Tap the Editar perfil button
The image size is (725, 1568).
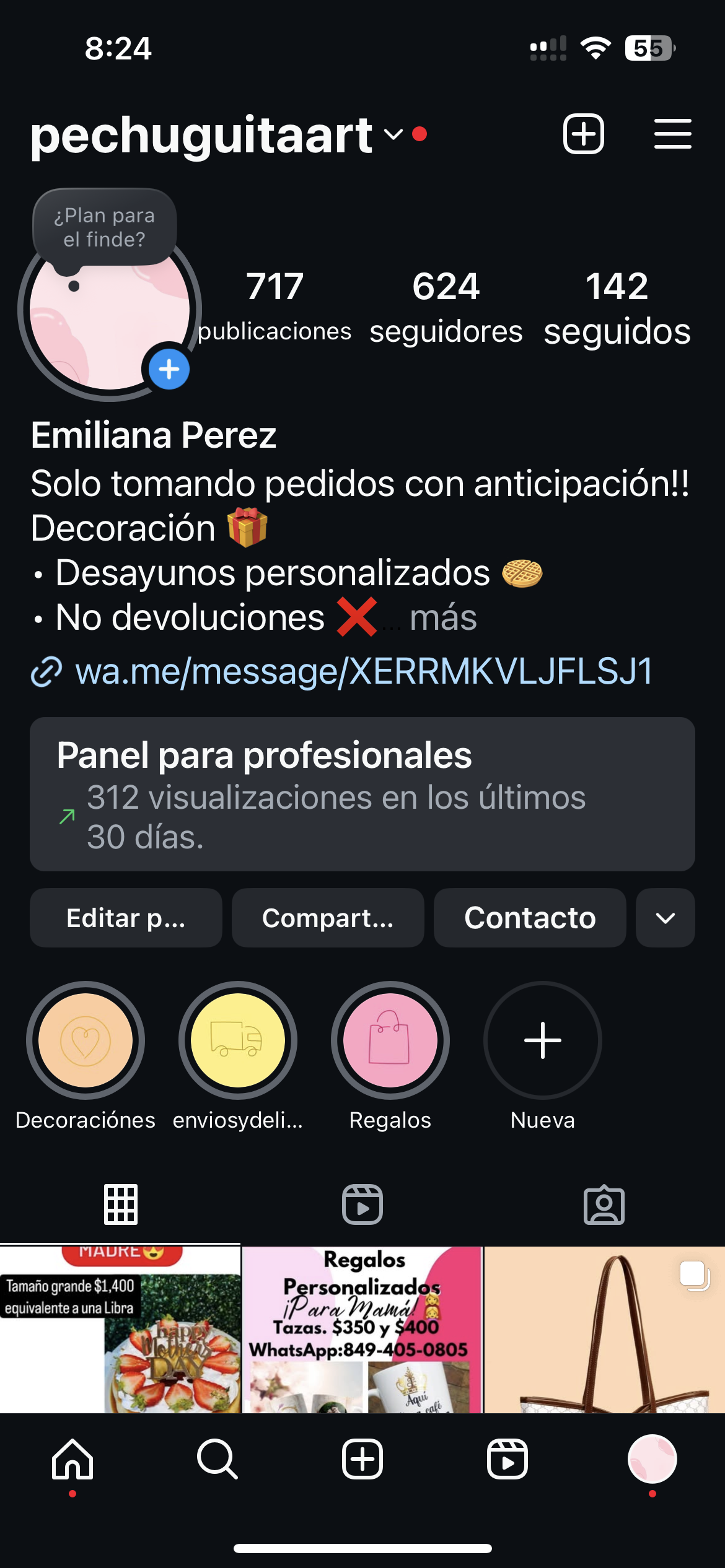coord(126,918)
